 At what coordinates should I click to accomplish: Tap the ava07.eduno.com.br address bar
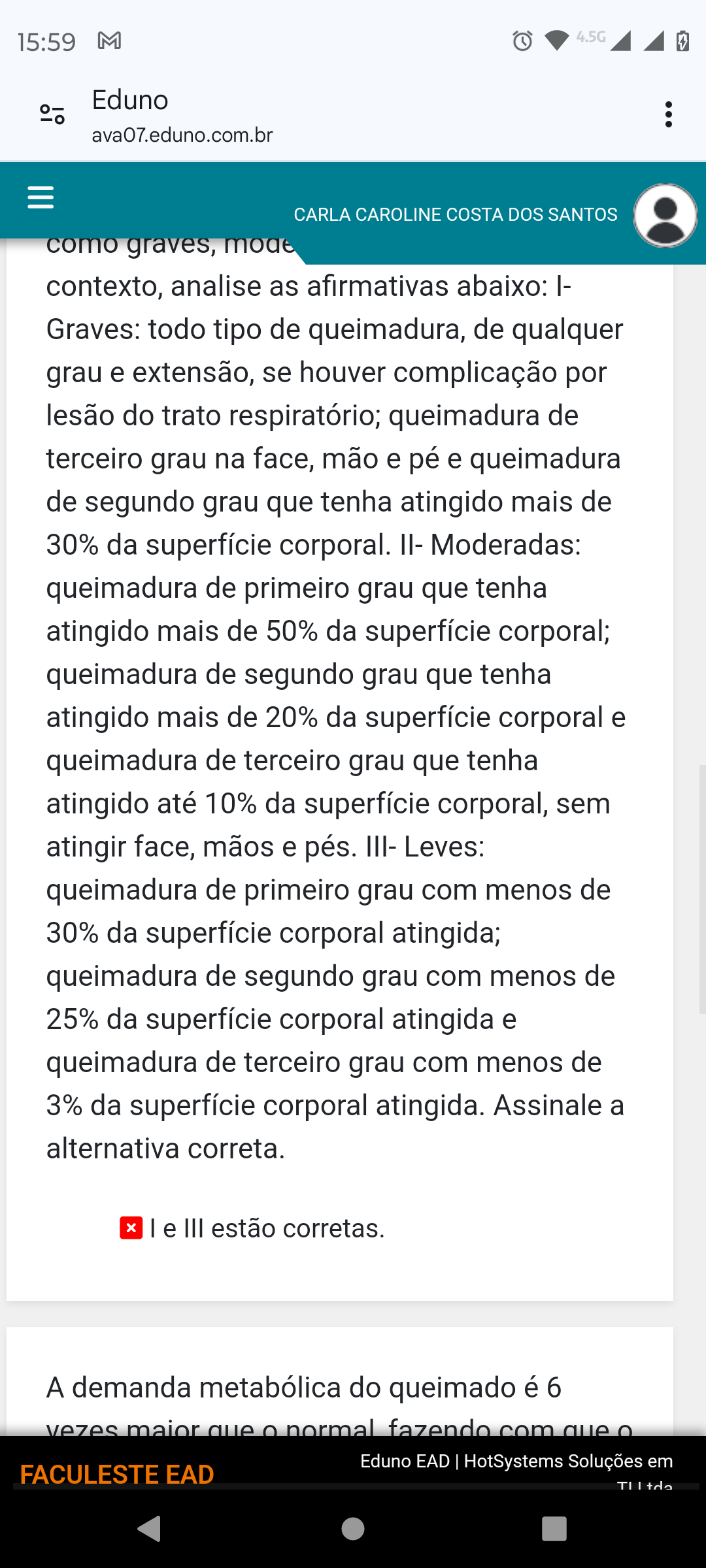pyautogui.click(x=182, y=135)
